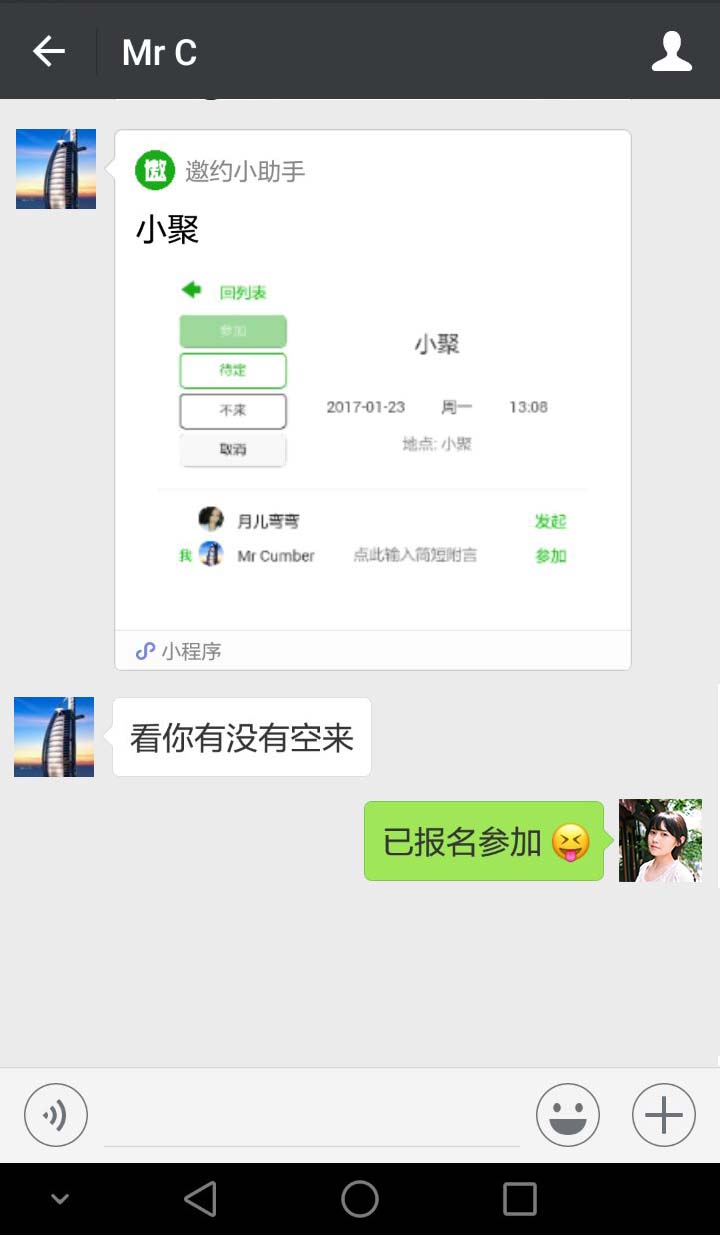Open the 小聚 mini program invitation card

coord(373,400)
